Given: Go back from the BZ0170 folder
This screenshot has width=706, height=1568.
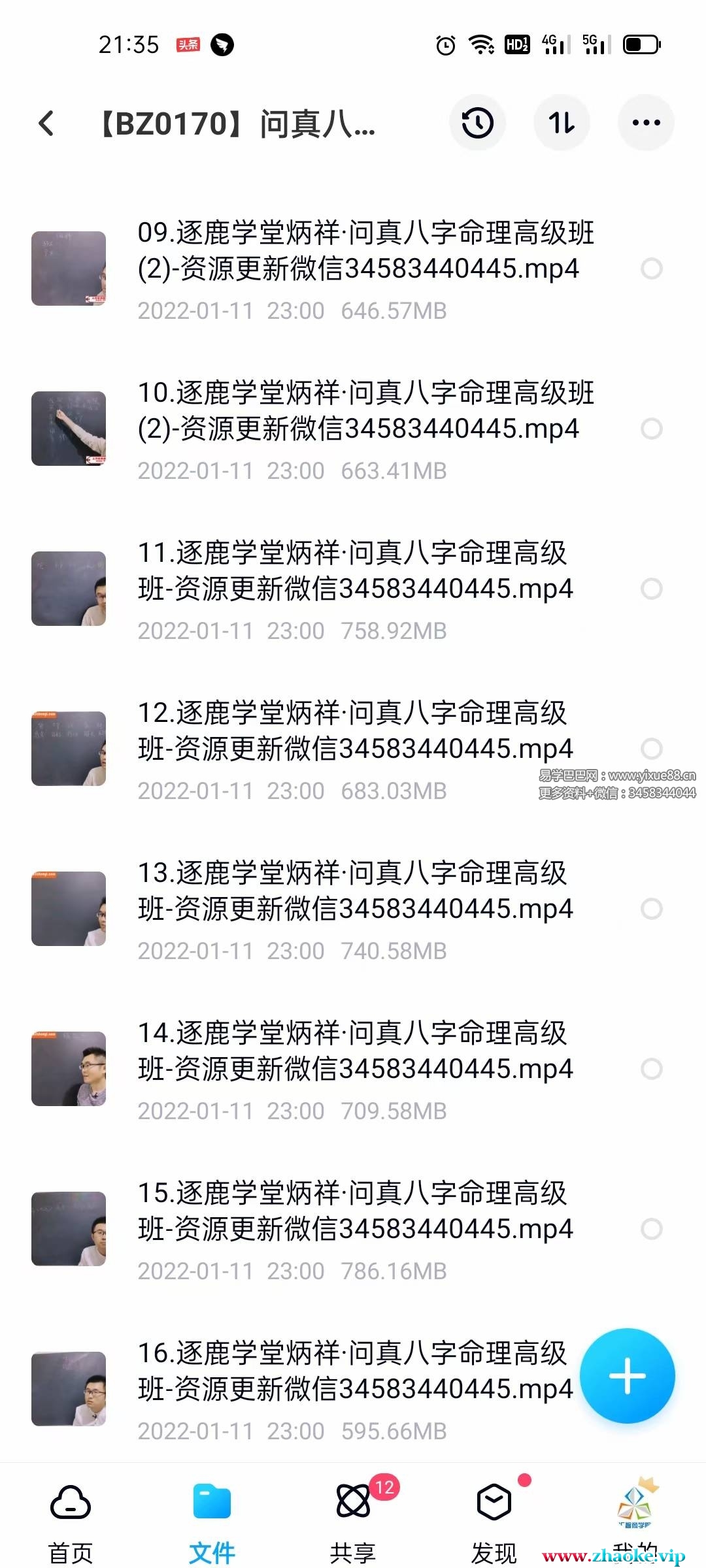Looking at the screenshot, I should [46, 123].
